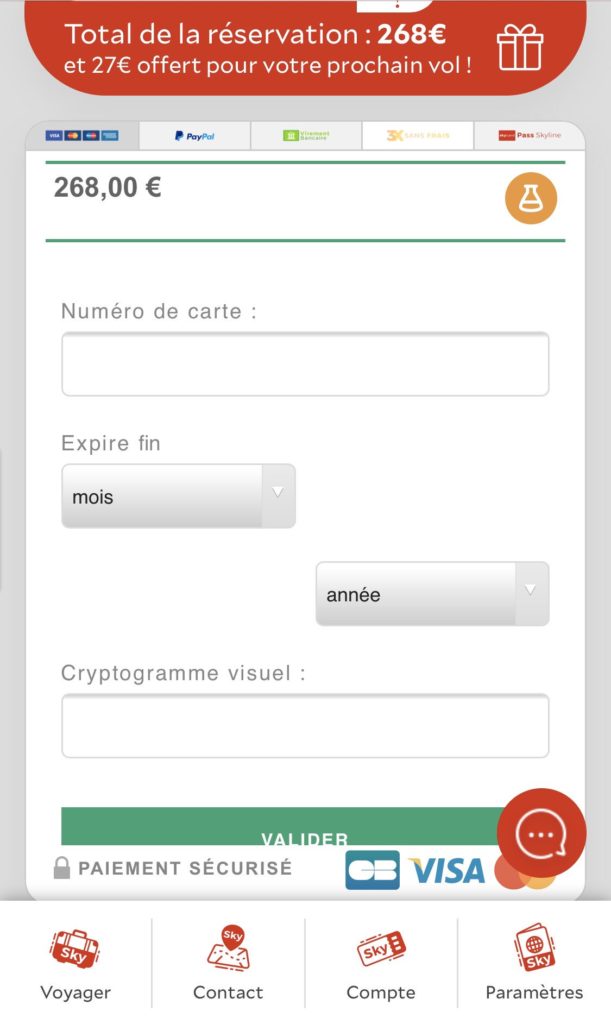Switch to the Pass Skyline tab
The width and height of the screenshot is (611, 1024).
pos(529,136)
